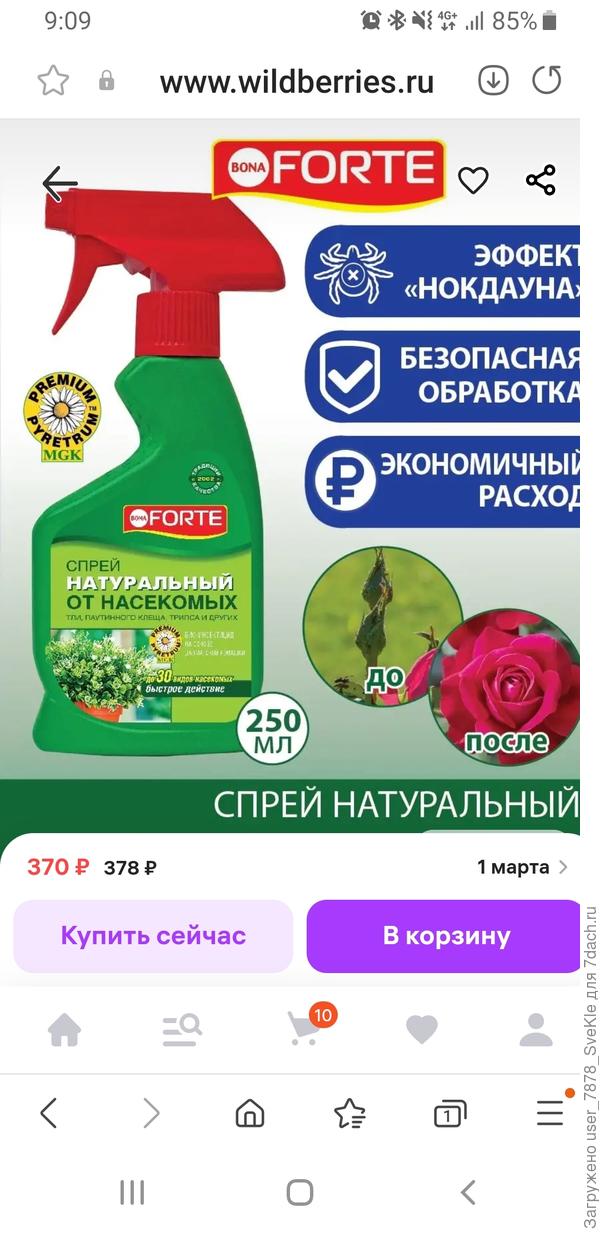Tap 'Купить сейчас' to buy now

point(153,936)
